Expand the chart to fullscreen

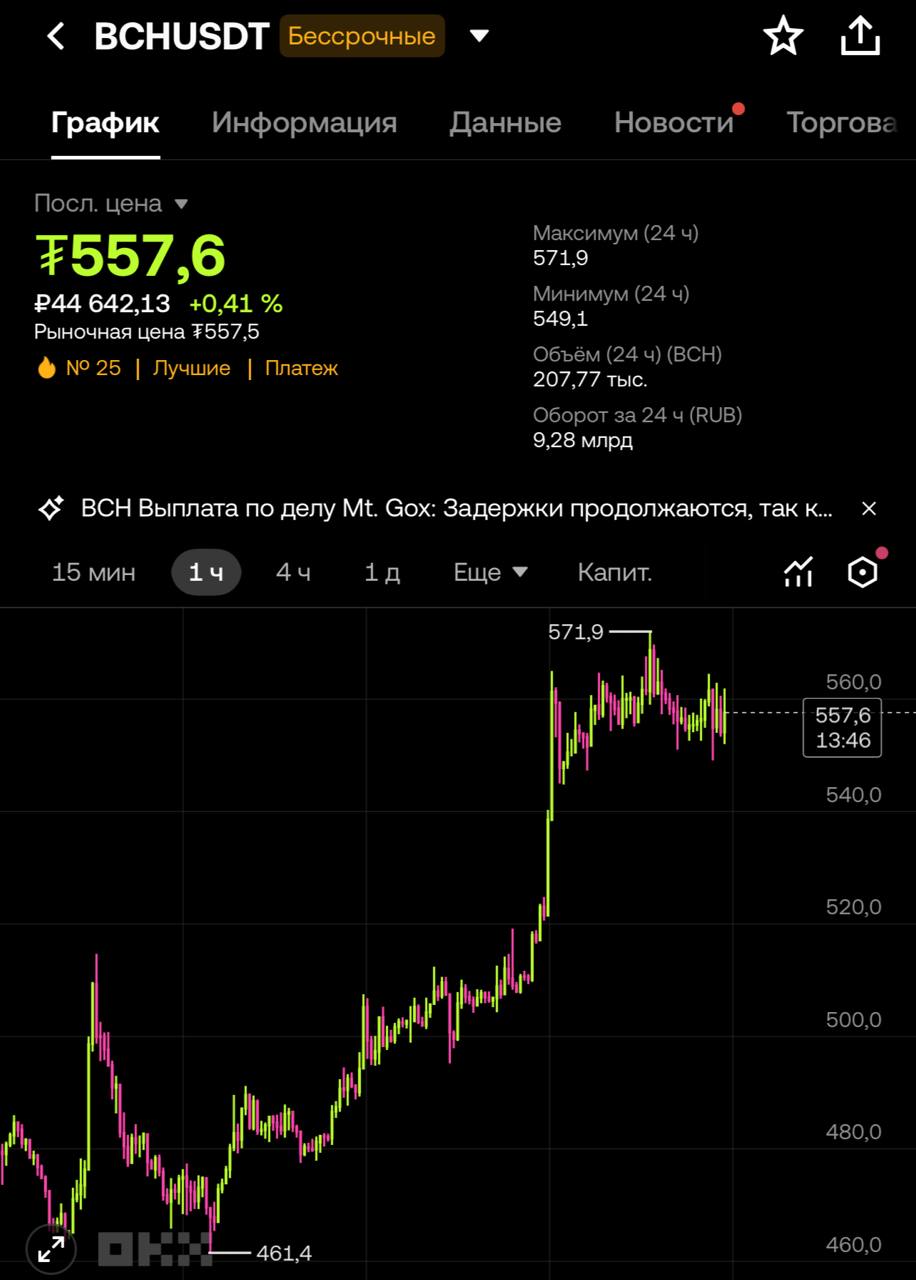pyautogui.click(x=51, y=1248)
